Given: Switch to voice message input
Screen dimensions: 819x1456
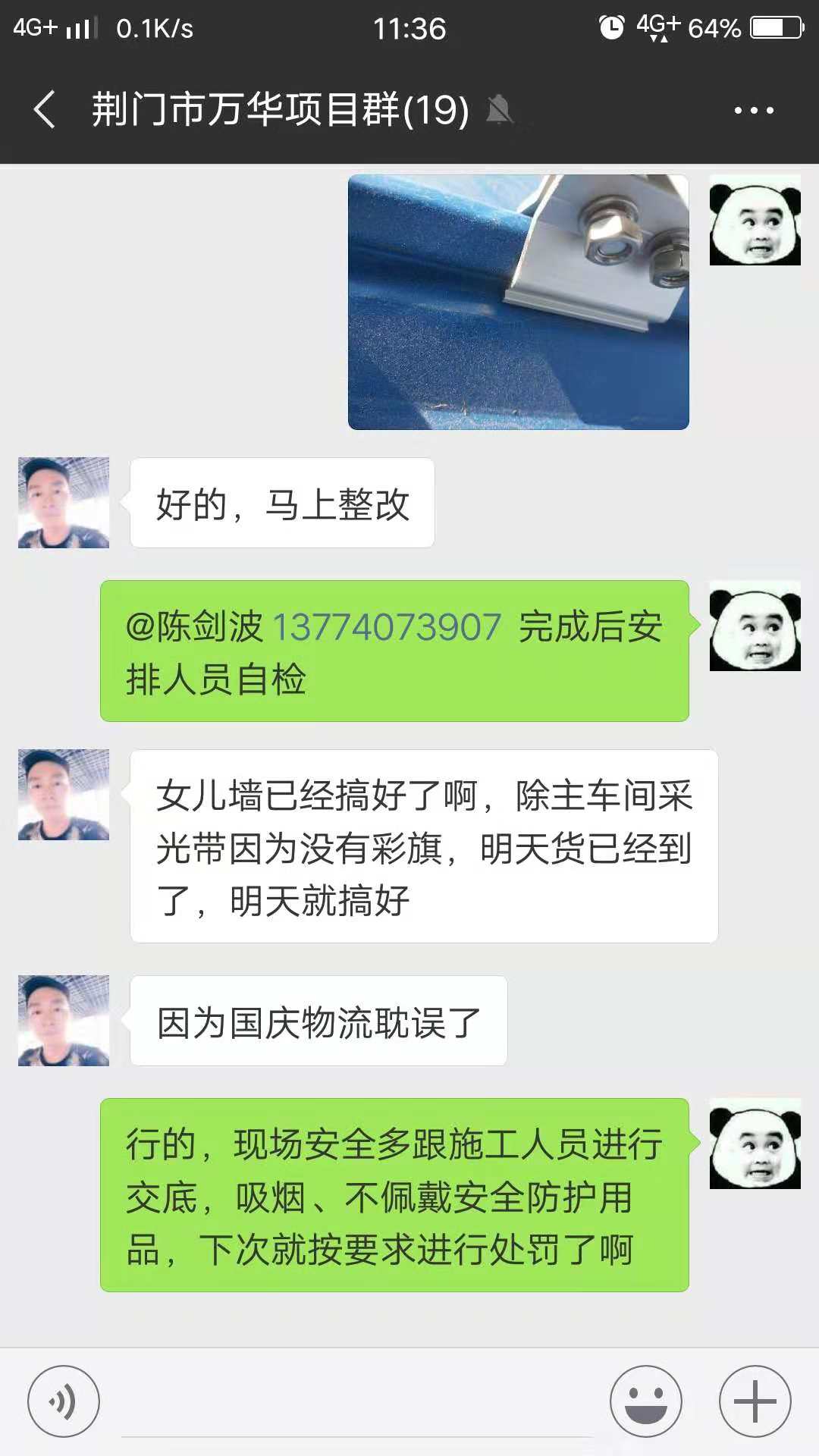Looking at the screenshot, I should [x=64, y=1401].
